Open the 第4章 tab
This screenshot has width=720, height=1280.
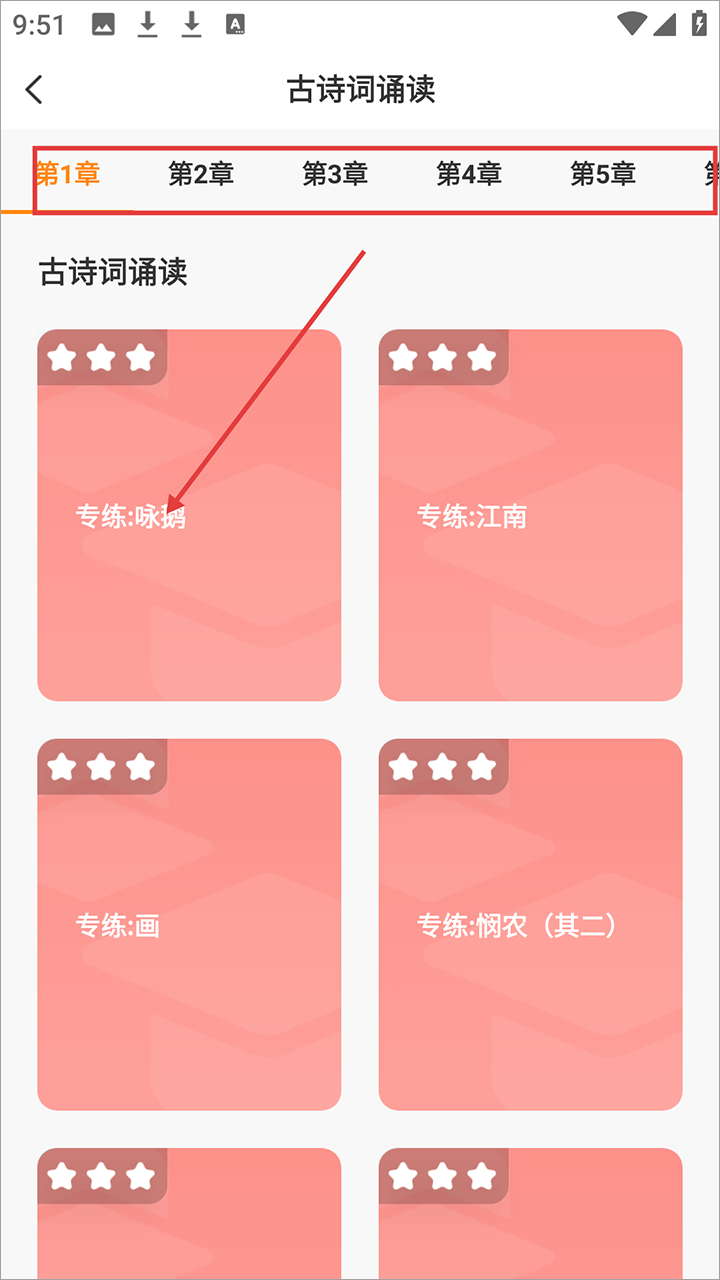[x=469, y=174]
